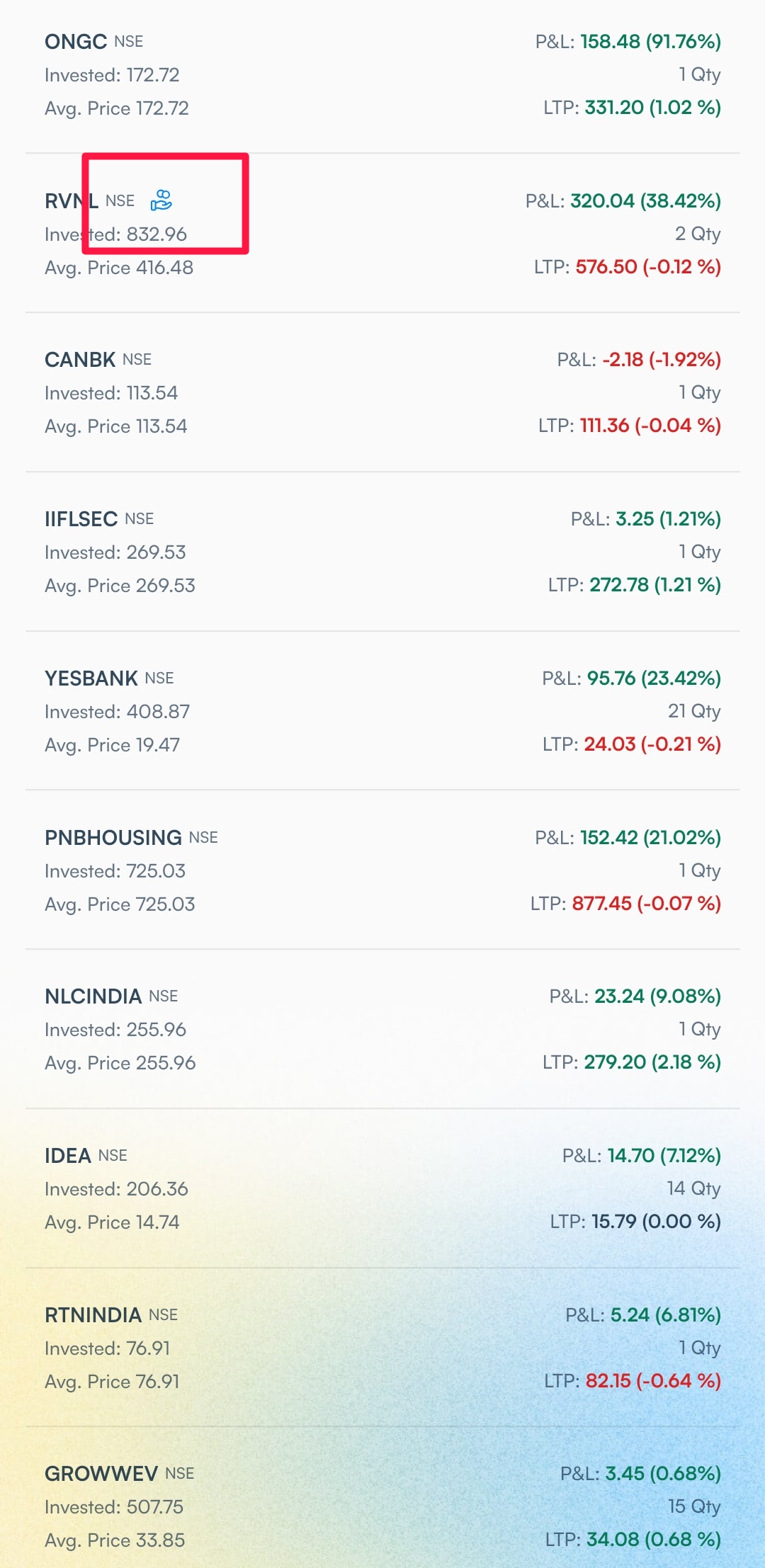The image size is (765, 1568).
Task: Open the RTNINDIA holding
Action: click(382, 1347)
